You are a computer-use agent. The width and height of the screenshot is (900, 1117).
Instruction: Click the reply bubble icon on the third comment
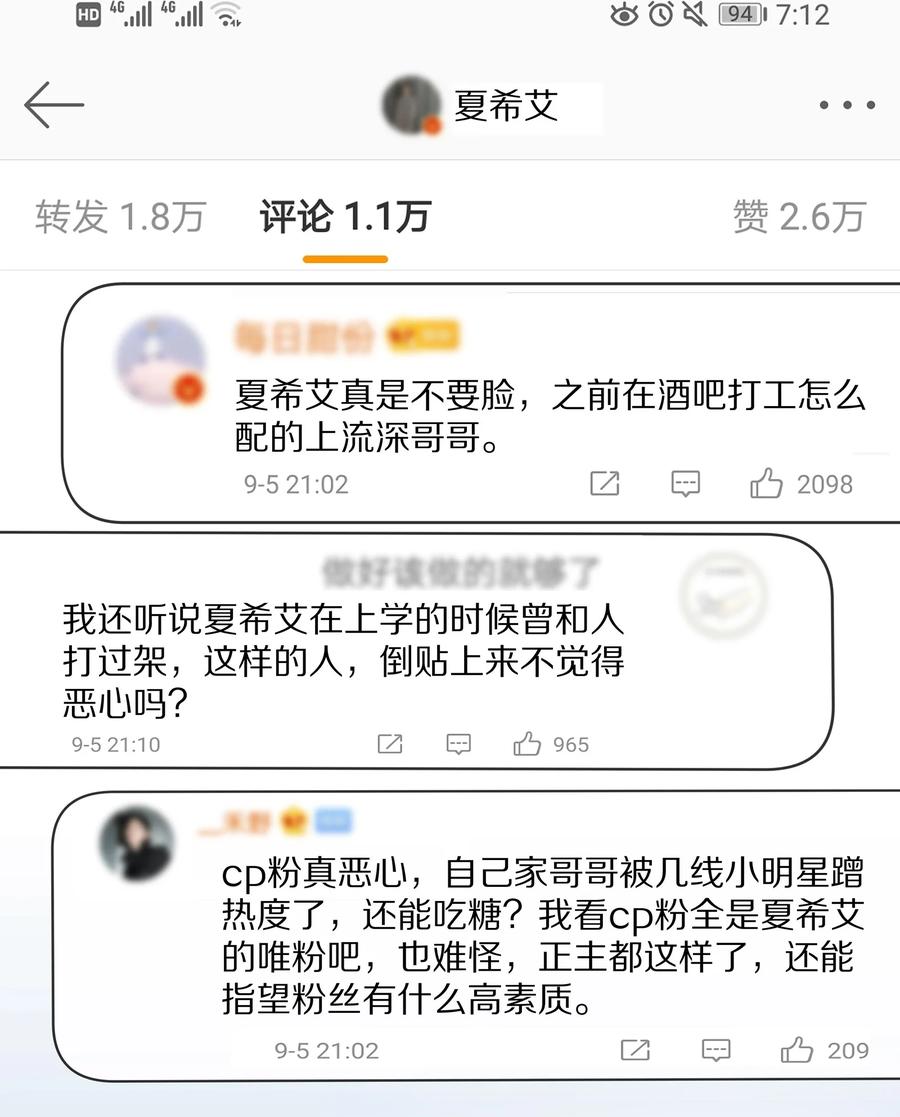(715, 1050)
